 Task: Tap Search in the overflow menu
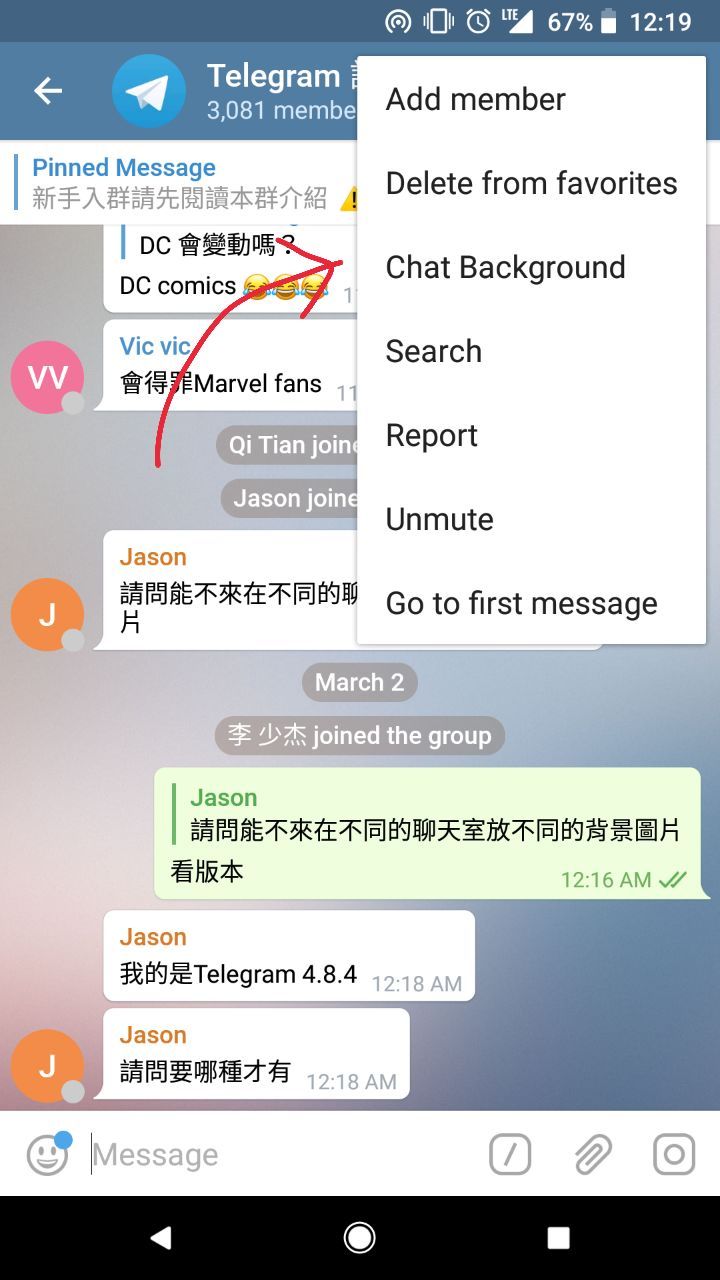(x=434, y=351)
